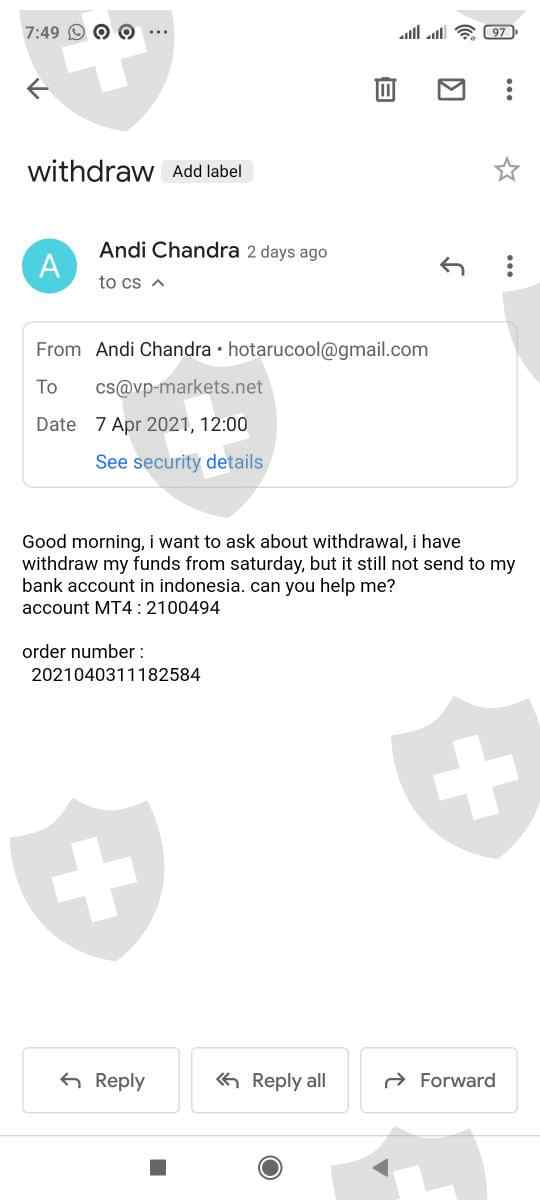
Task: Collapse the recipient details next to "to cs"
Action: click(158, 283)
